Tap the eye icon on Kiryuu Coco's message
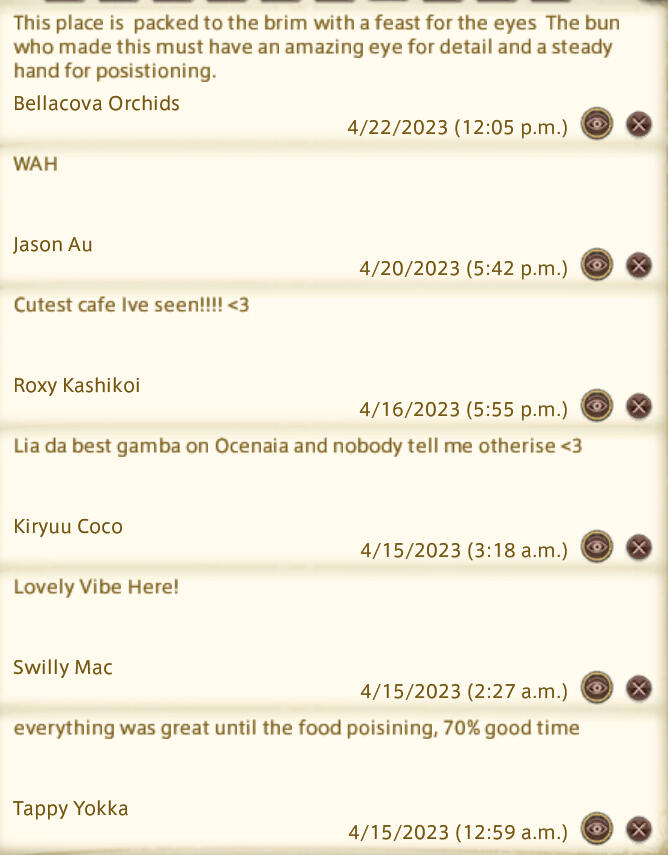 (597, 547)
